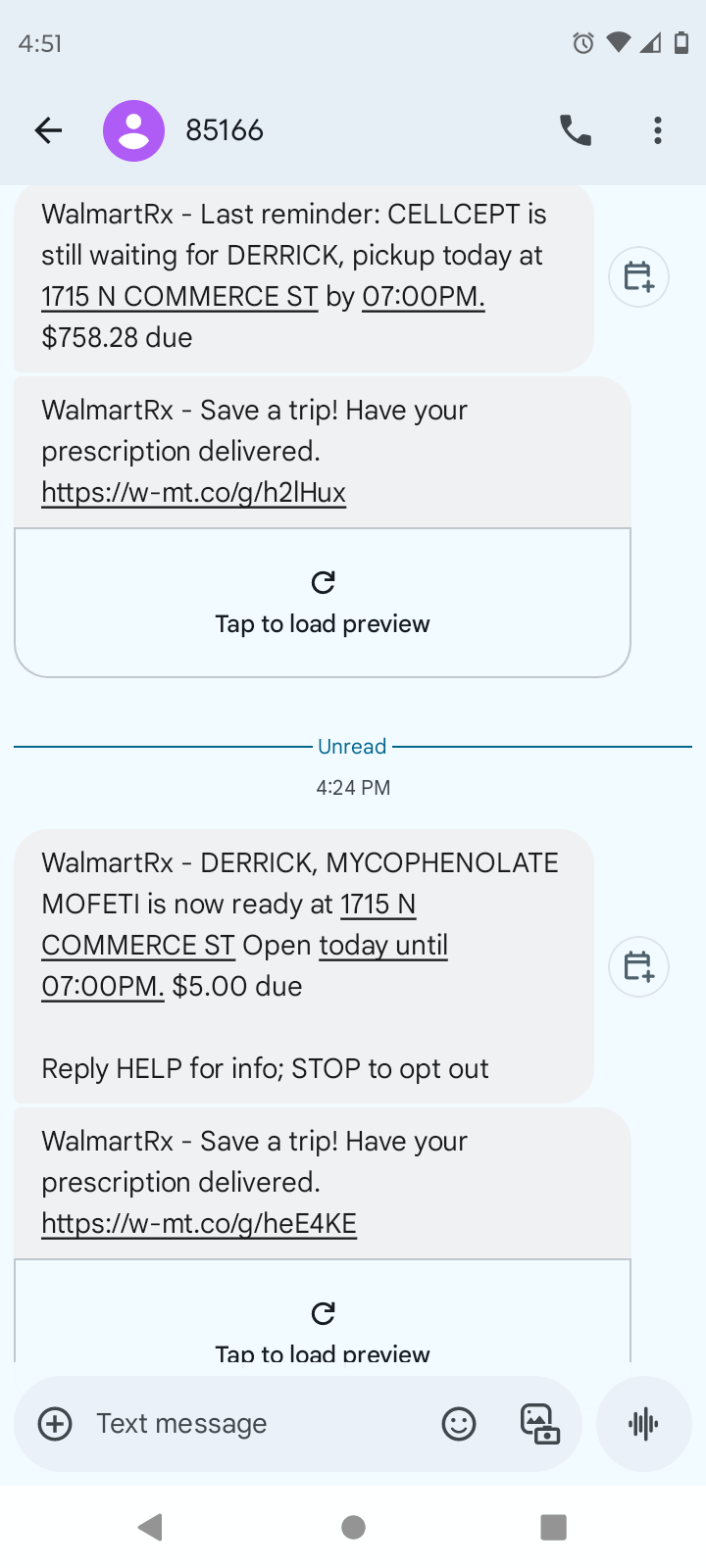Load preview for the h2lHux link
The width and height of the screenshot is (706, 1568).
[x=323, y=603]
